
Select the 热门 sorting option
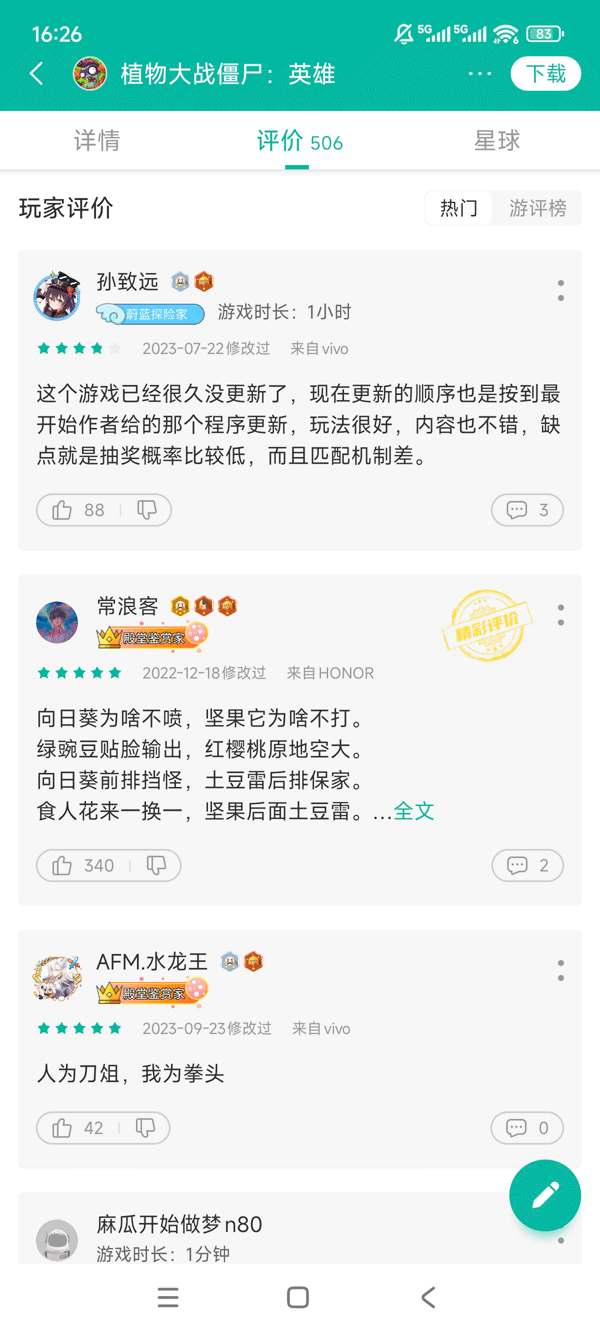459,208
